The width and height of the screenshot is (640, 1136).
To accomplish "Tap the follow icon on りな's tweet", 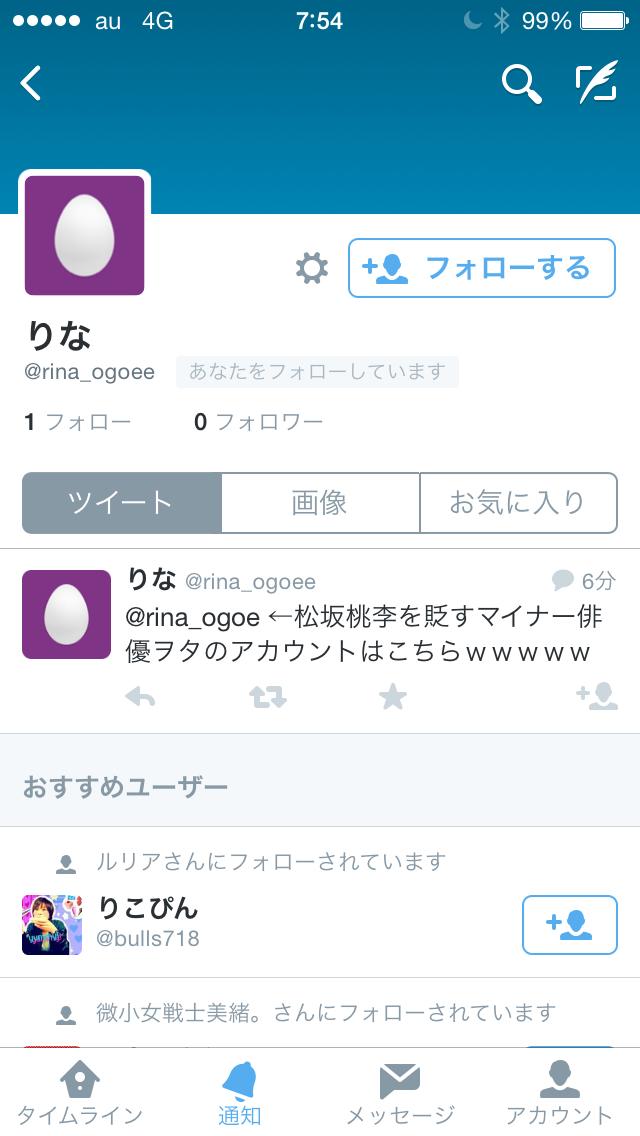I will point(596,697).
